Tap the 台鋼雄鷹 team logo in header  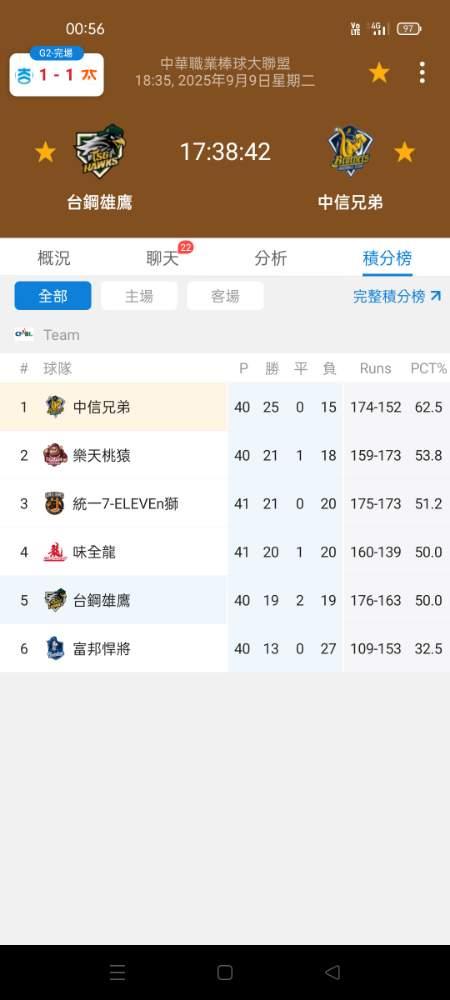coord(100,151)
